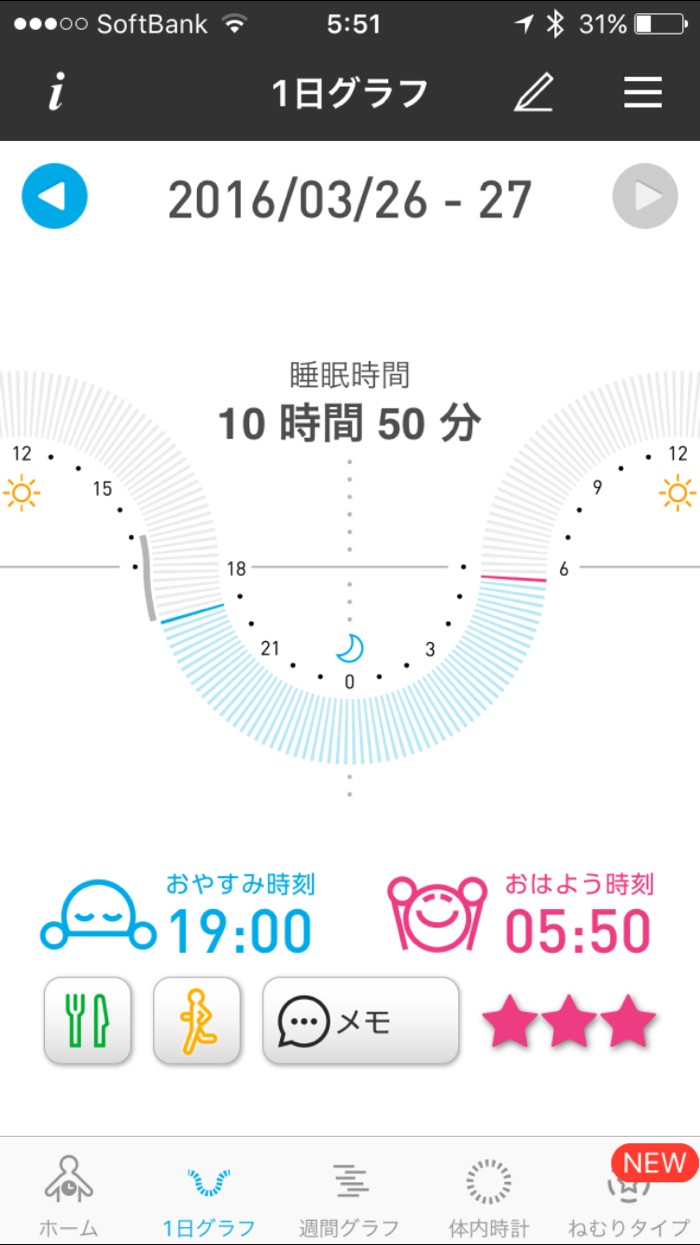The width and height of the screenshot is (700, 1245).
Task: Open the 体内時計 tab
Action: click(489, 1195)
